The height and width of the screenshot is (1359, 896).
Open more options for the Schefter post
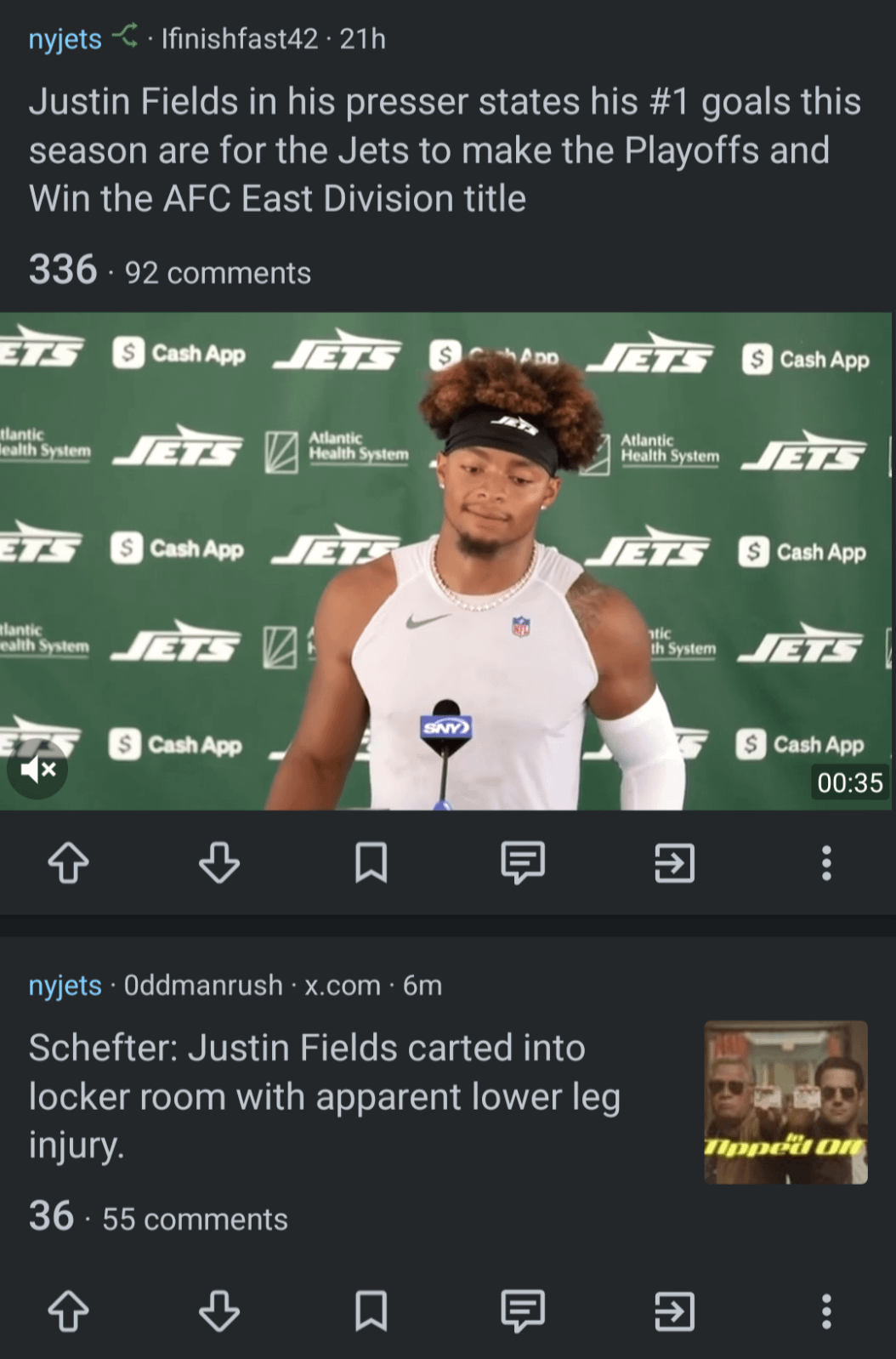point(825,1311)
